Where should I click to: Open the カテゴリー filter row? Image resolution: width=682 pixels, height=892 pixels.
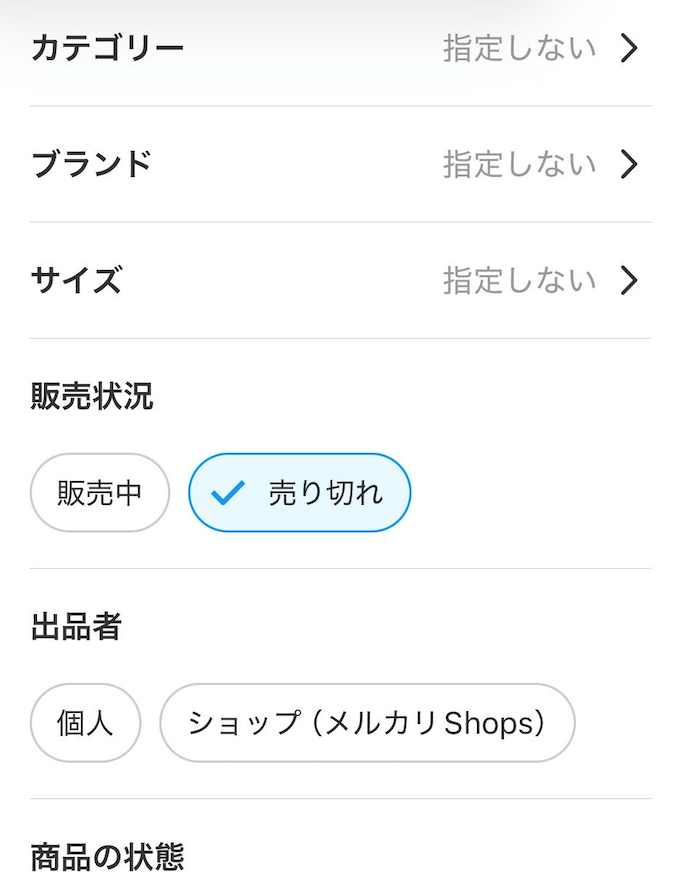tap(340, 48)
